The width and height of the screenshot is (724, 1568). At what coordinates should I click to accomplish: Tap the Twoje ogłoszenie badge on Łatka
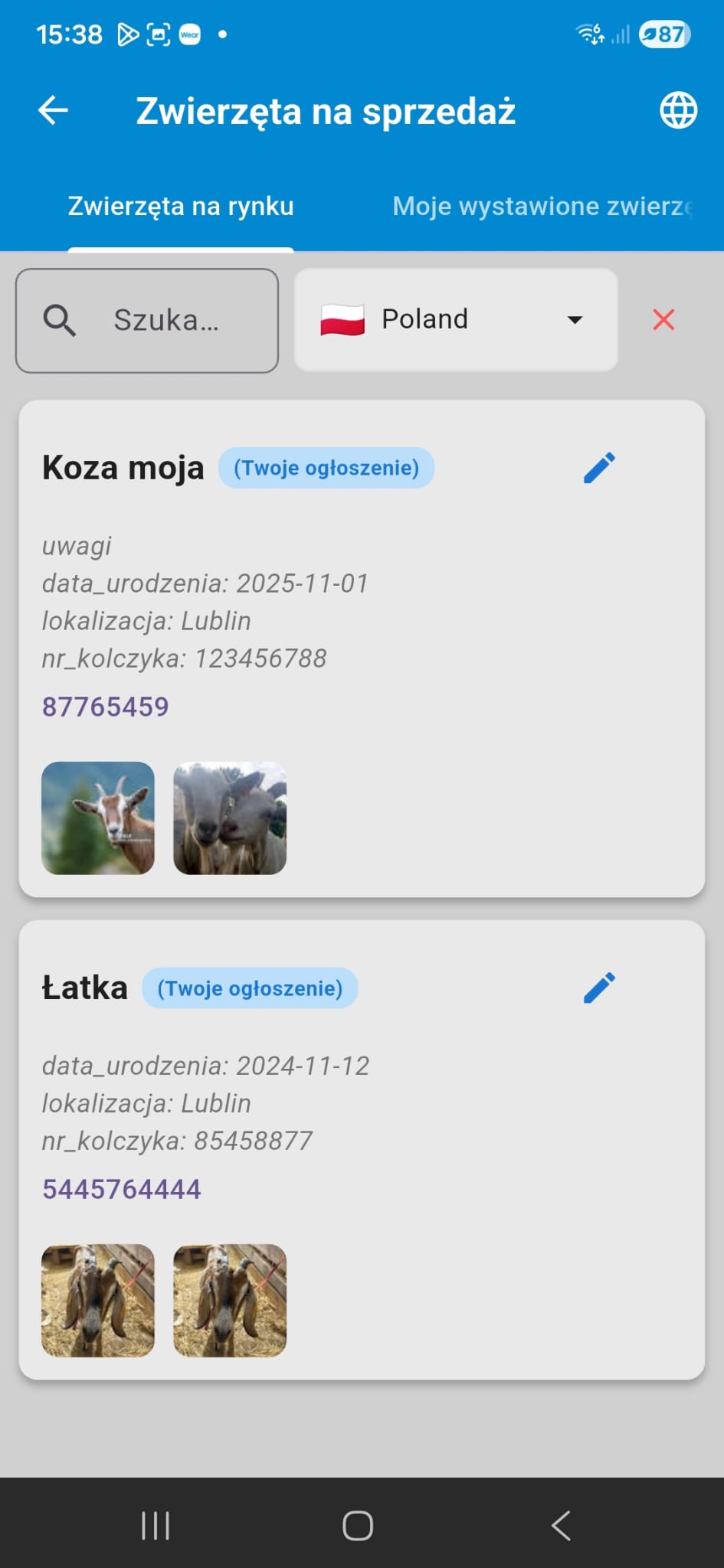click(251, 988)
